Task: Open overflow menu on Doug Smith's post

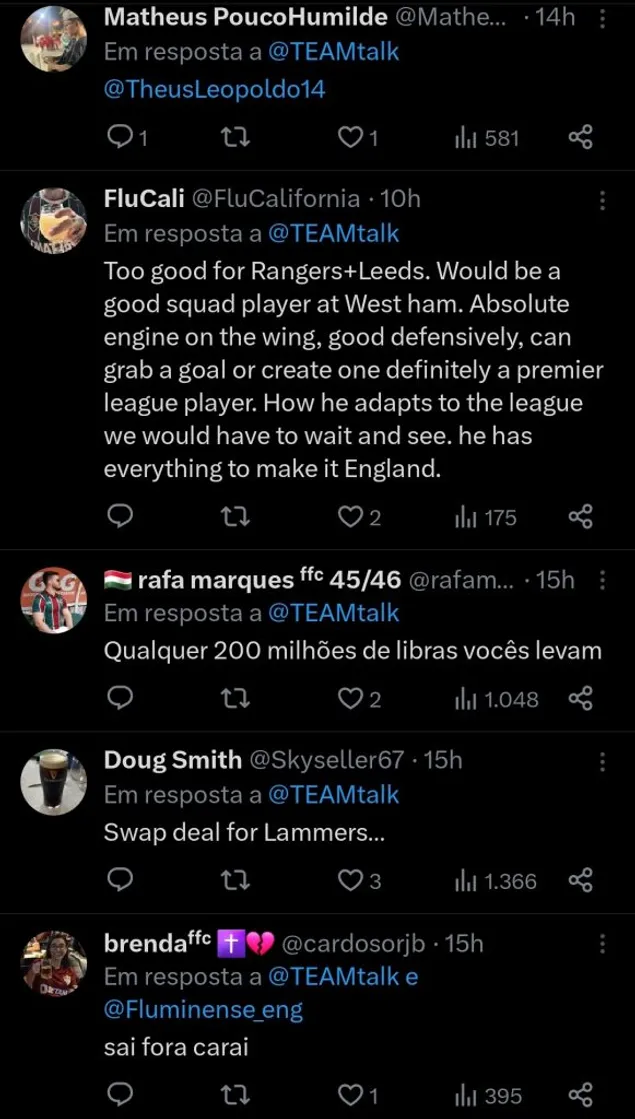Action: click(x=602, y=762)
